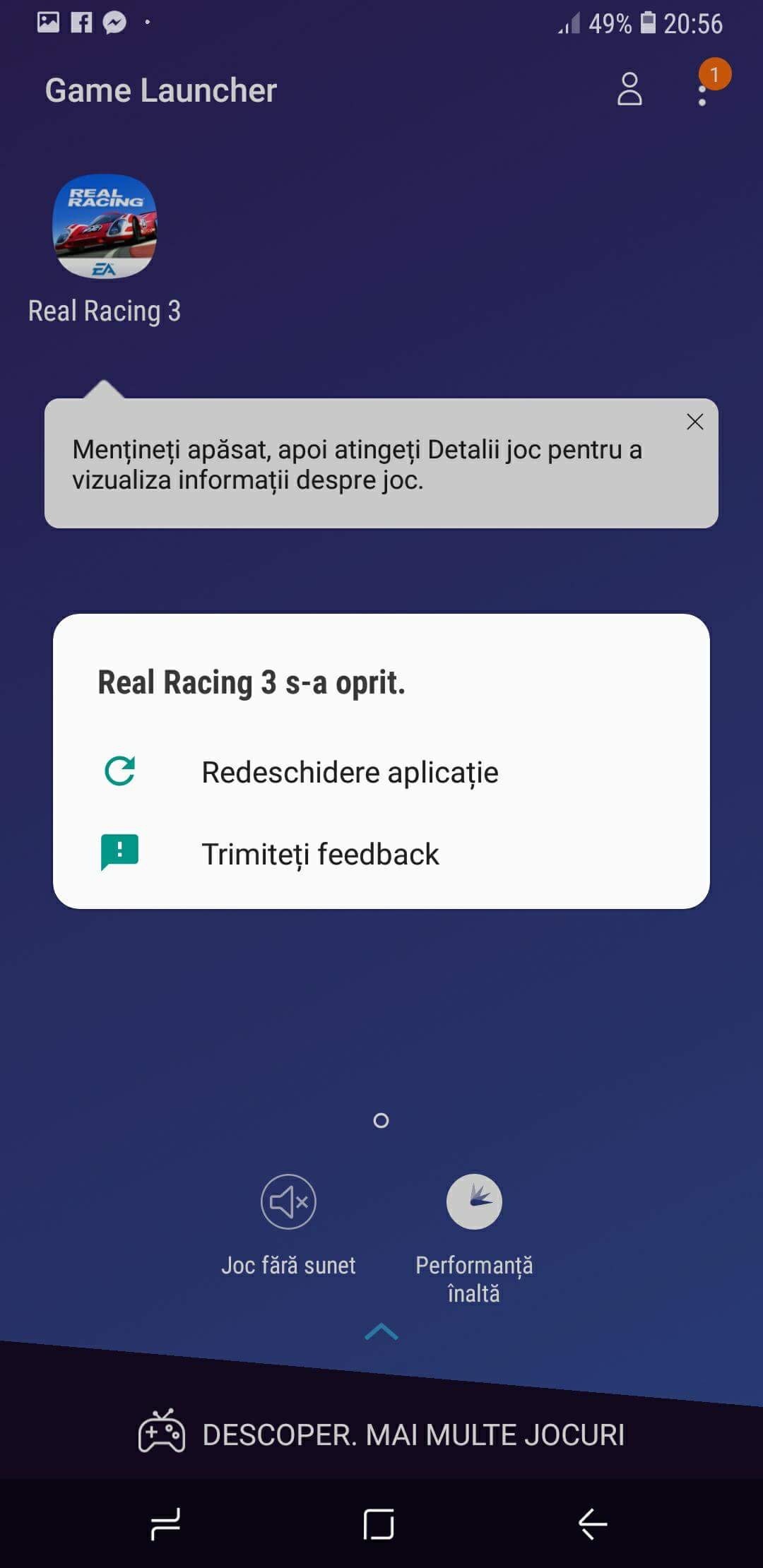
Task: Open recent apps from navigation bar
Action: click(165, 1524)
